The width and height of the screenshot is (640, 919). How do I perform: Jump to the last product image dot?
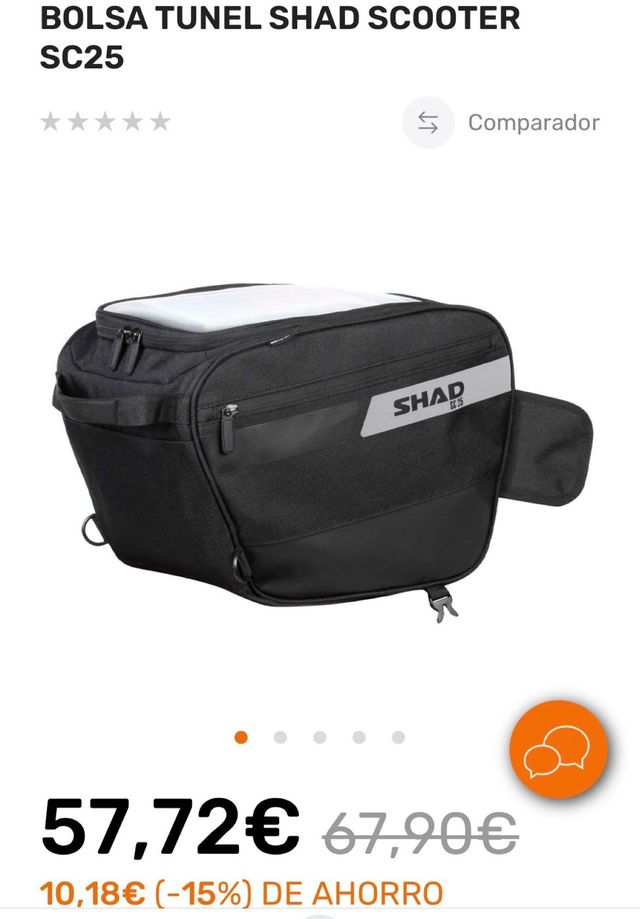click(x=398, y=738)
